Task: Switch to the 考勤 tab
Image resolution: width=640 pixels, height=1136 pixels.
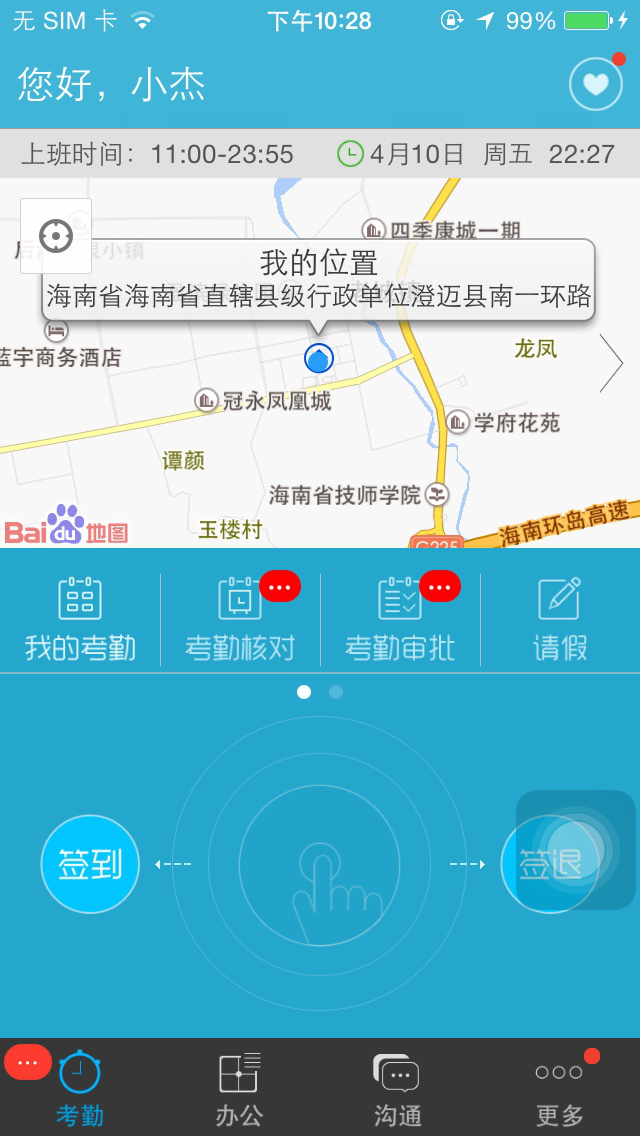Action: (80, 1088)
